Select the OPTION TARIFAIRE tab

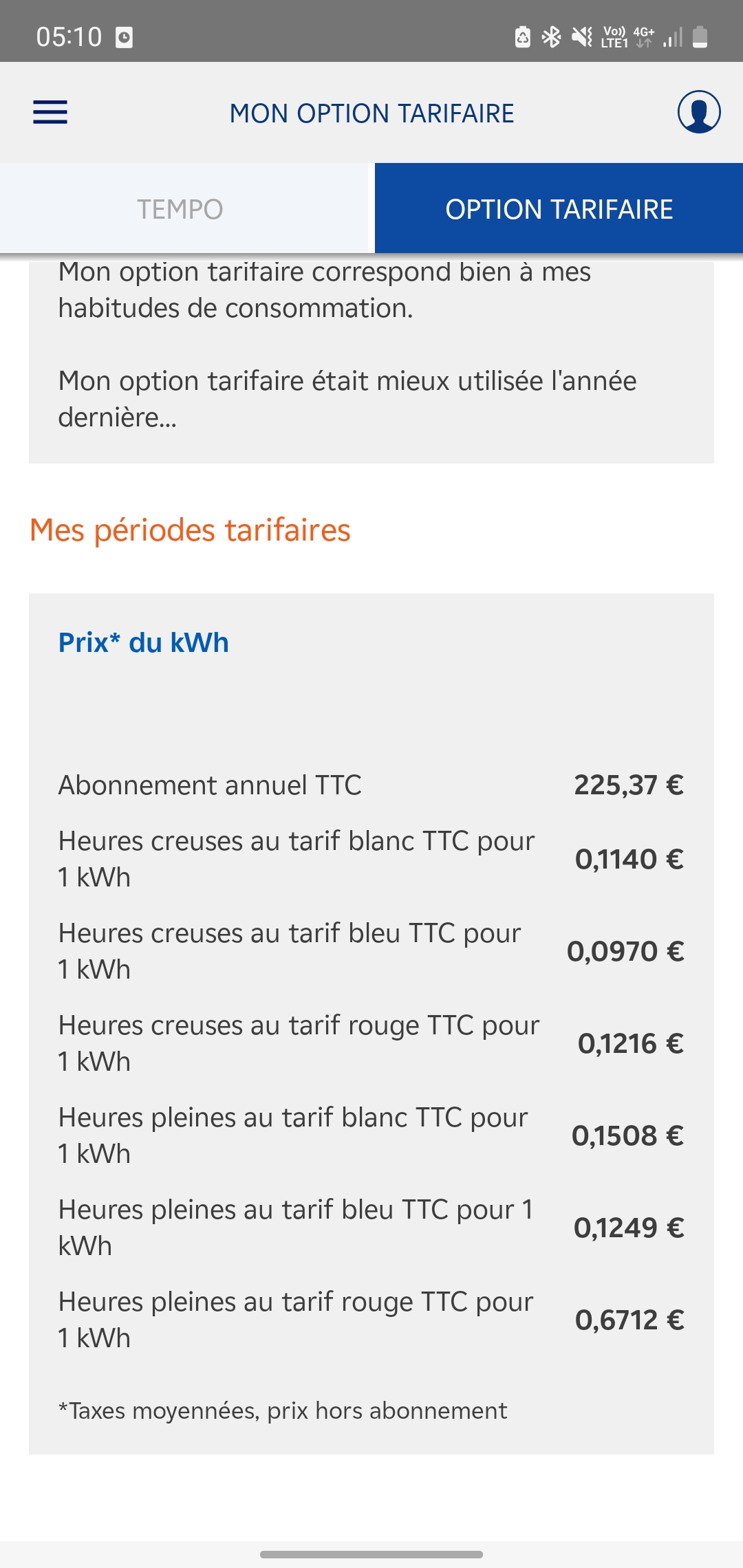point(559,209)
